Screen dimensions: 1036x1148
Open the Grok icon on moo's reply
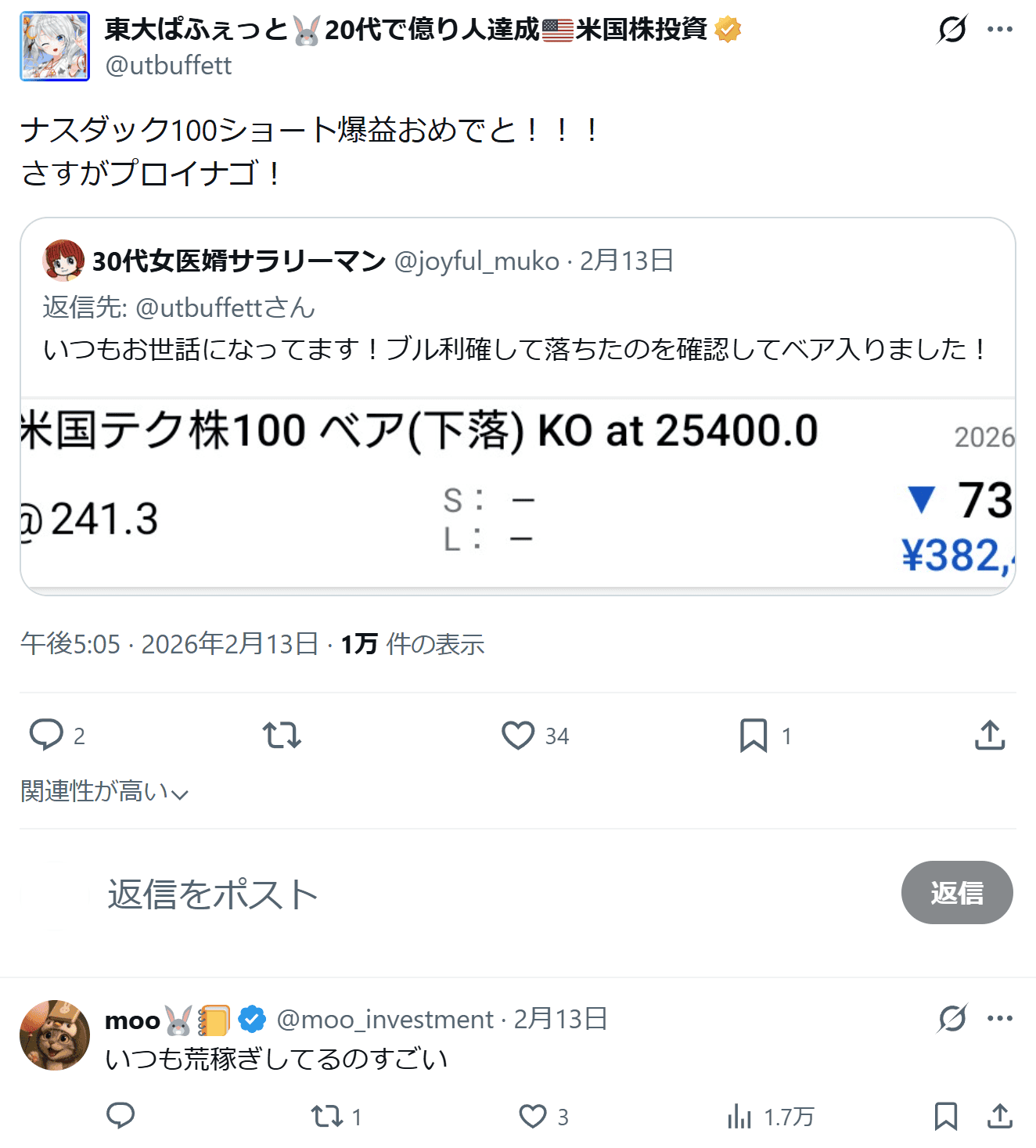pyautogui.click(x=951, y=1018)
